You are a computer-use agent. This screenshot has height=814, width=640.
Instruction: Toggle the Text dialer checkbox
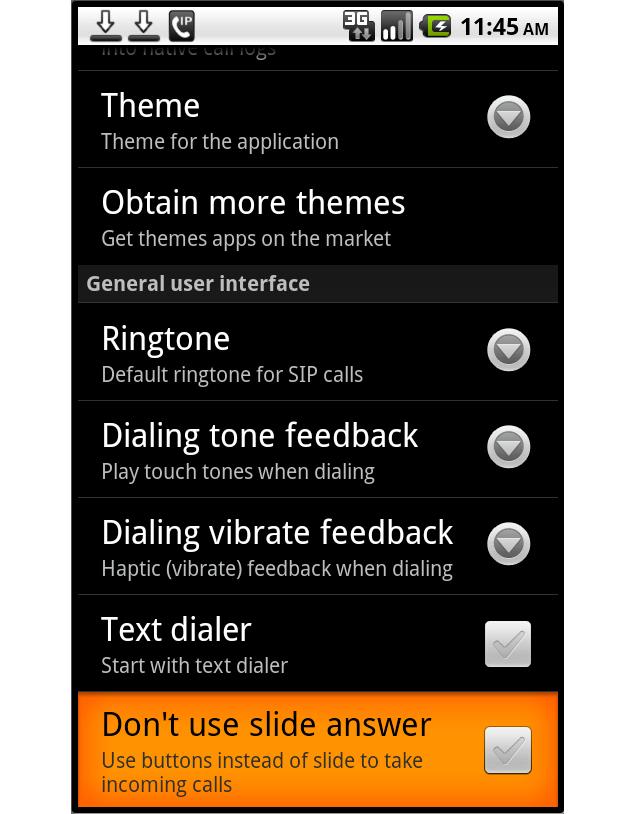508,644
